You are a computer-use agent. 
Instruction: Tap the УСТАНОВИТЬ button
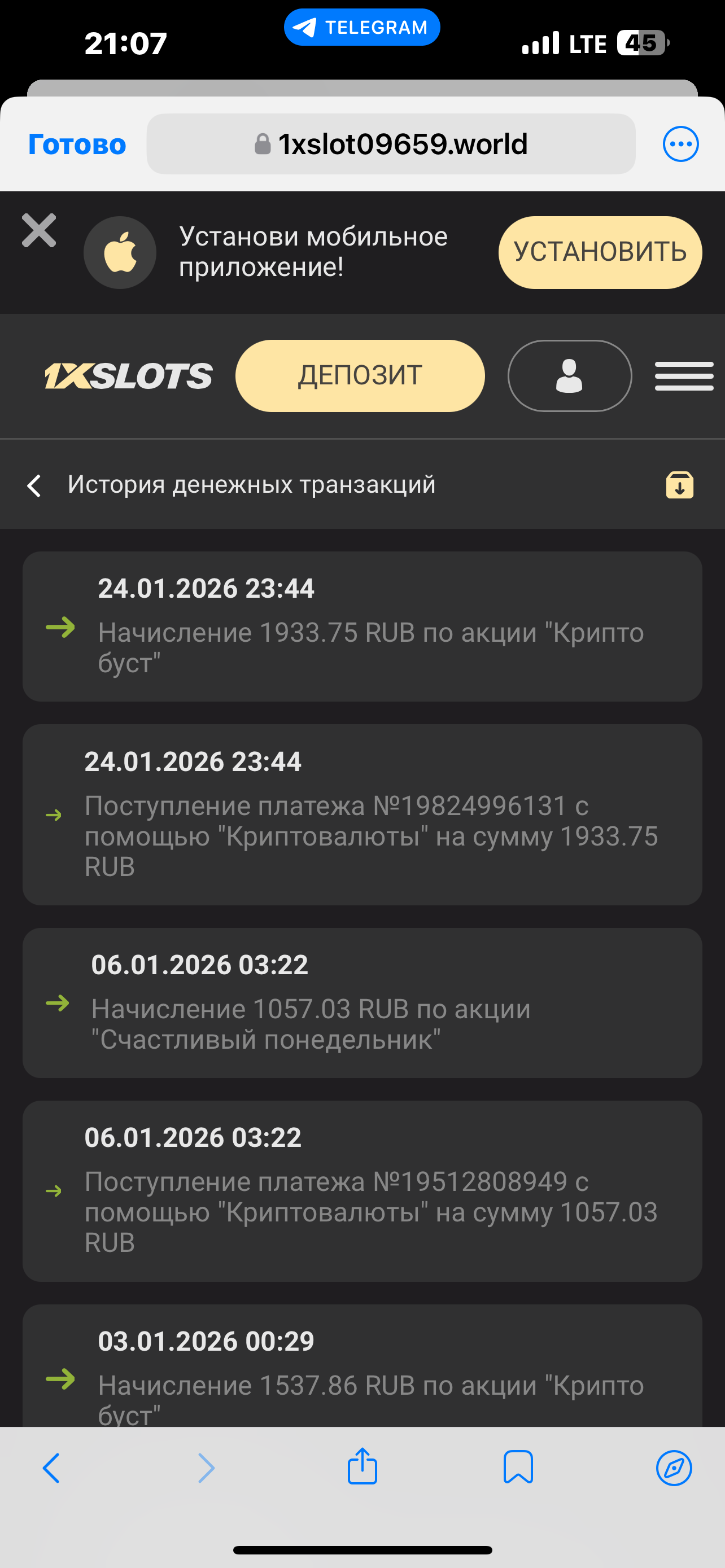(600, 252)
